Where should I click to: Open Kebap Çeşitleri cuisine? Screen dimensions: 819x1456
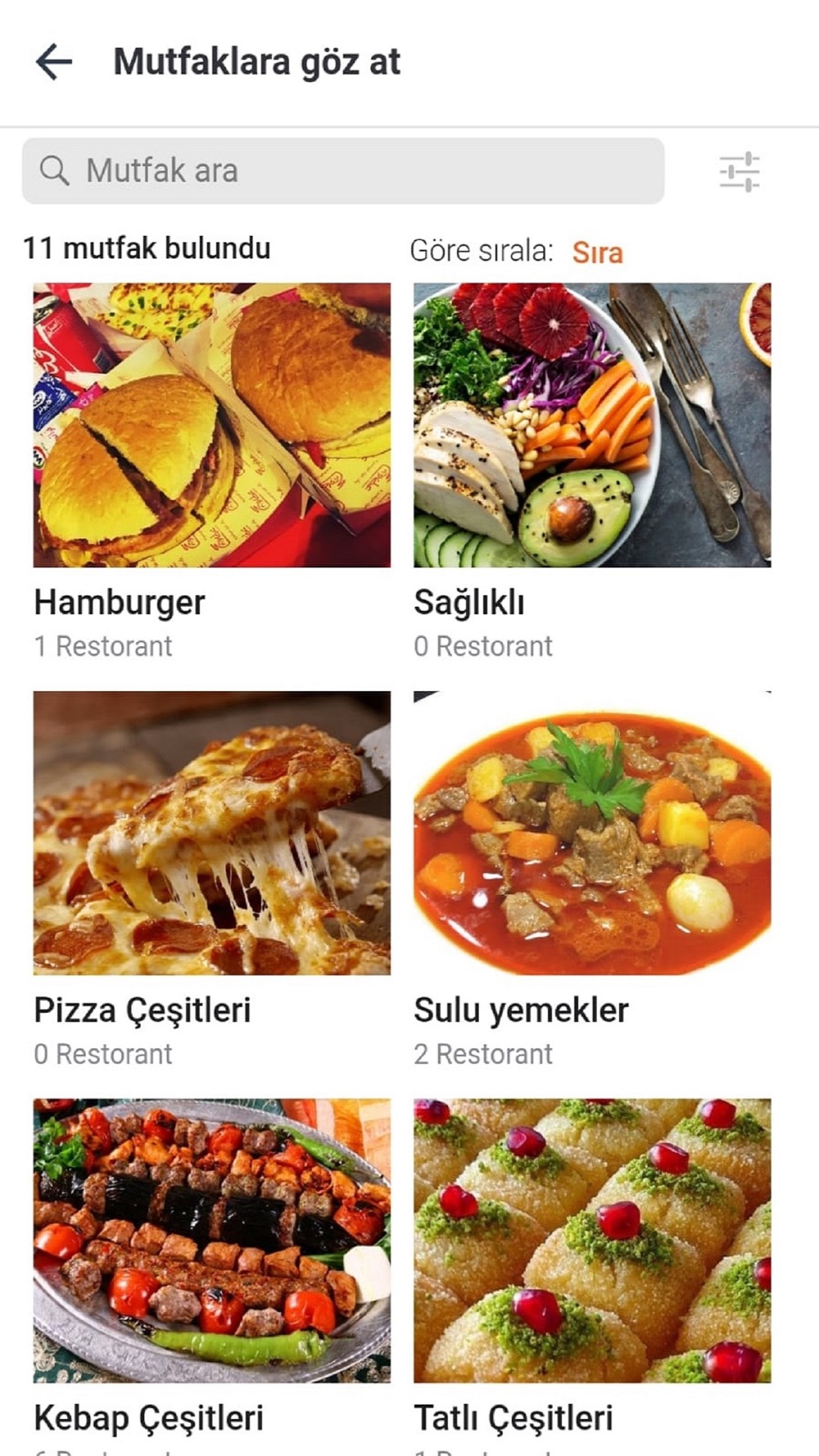pyautogui.click(x=211, y=1241)
